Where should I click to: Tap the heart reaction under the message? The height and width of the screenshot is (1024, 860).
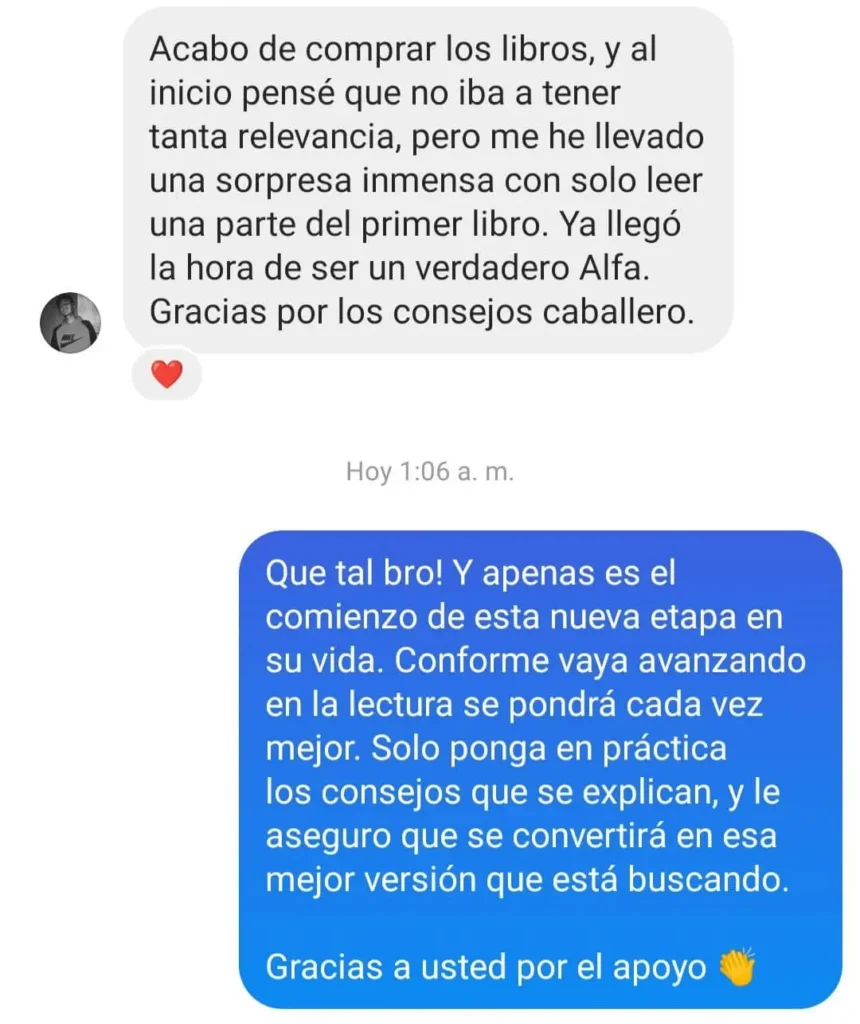[167, 376]
